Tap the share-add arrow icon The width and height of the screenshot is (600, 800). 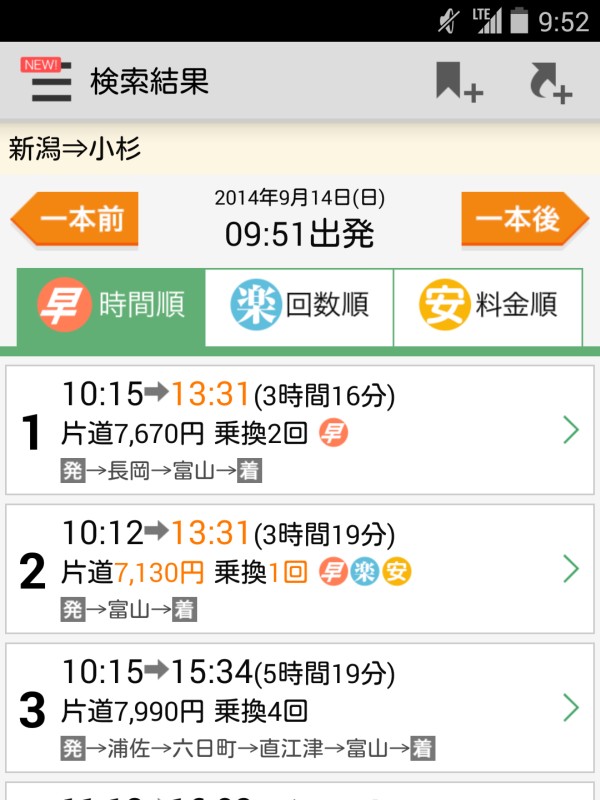(x=550, y=82)
